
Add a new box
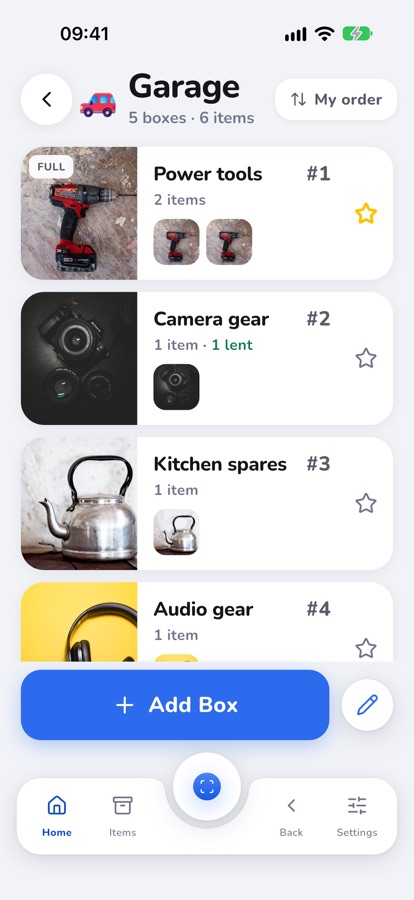click(175, 705)
